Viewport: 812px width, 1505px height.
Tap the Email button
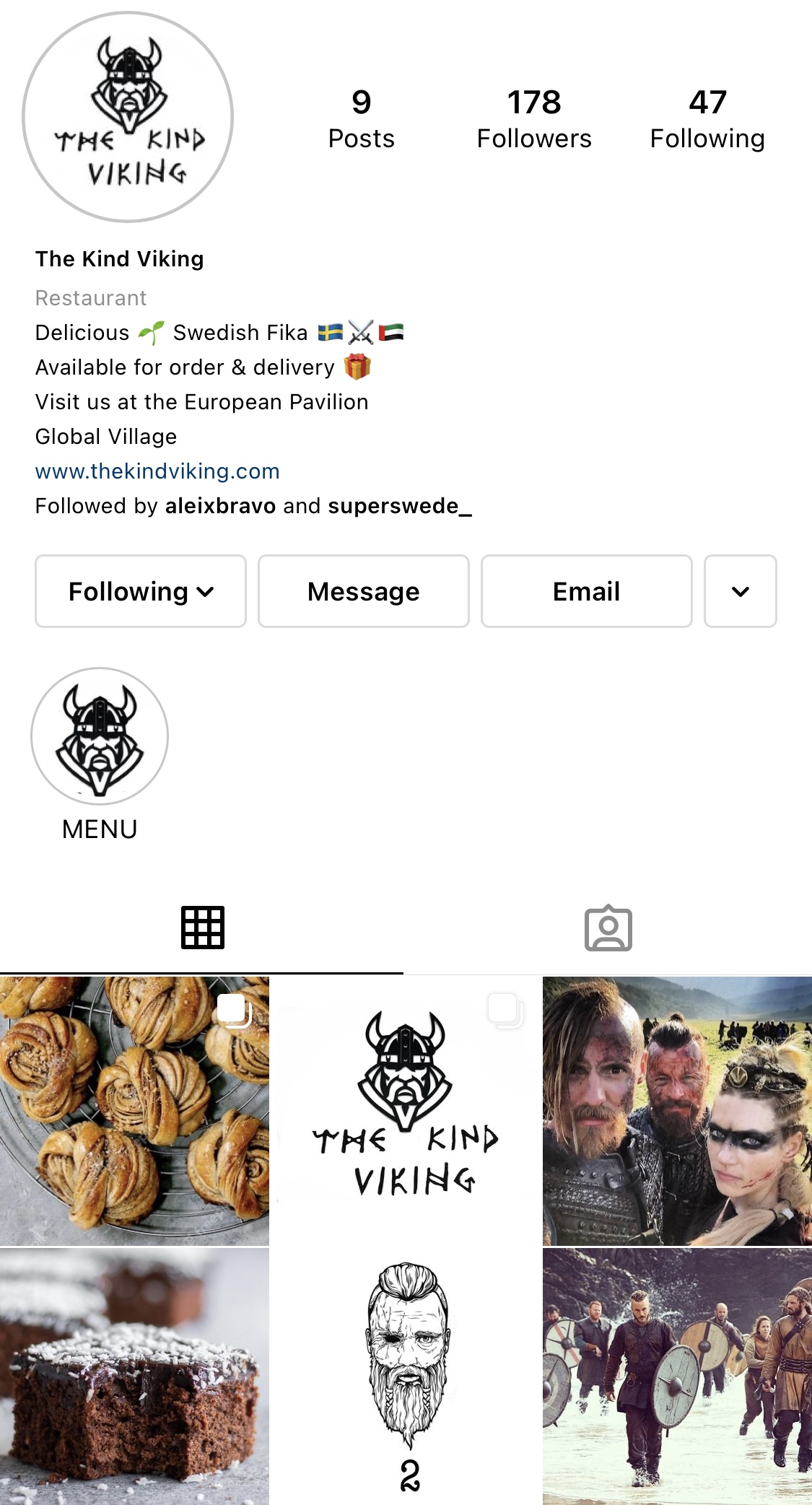(x=586, y=591)
